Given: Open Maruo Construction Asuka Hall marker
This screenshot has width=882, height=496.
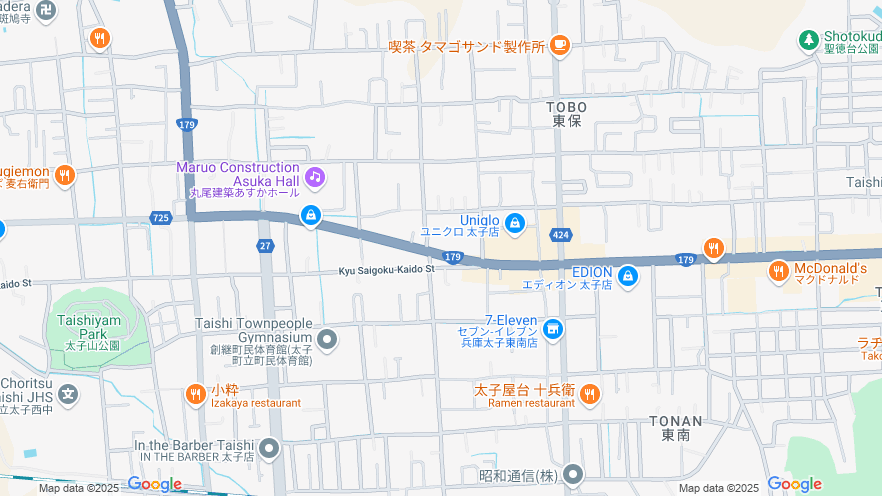Looking at the screenshot, I should [x=315, y=178].
